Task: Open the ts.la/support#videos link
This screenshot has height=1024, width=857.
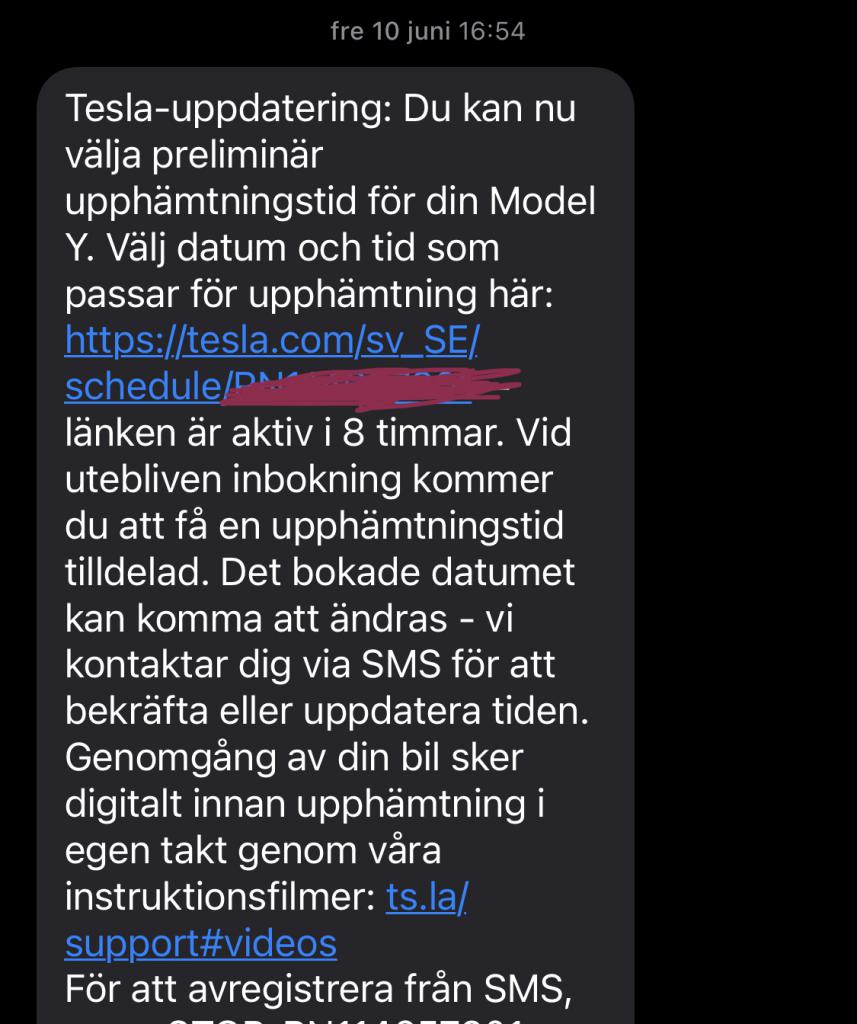Action: pyautogui.click(x=201, y=942)
